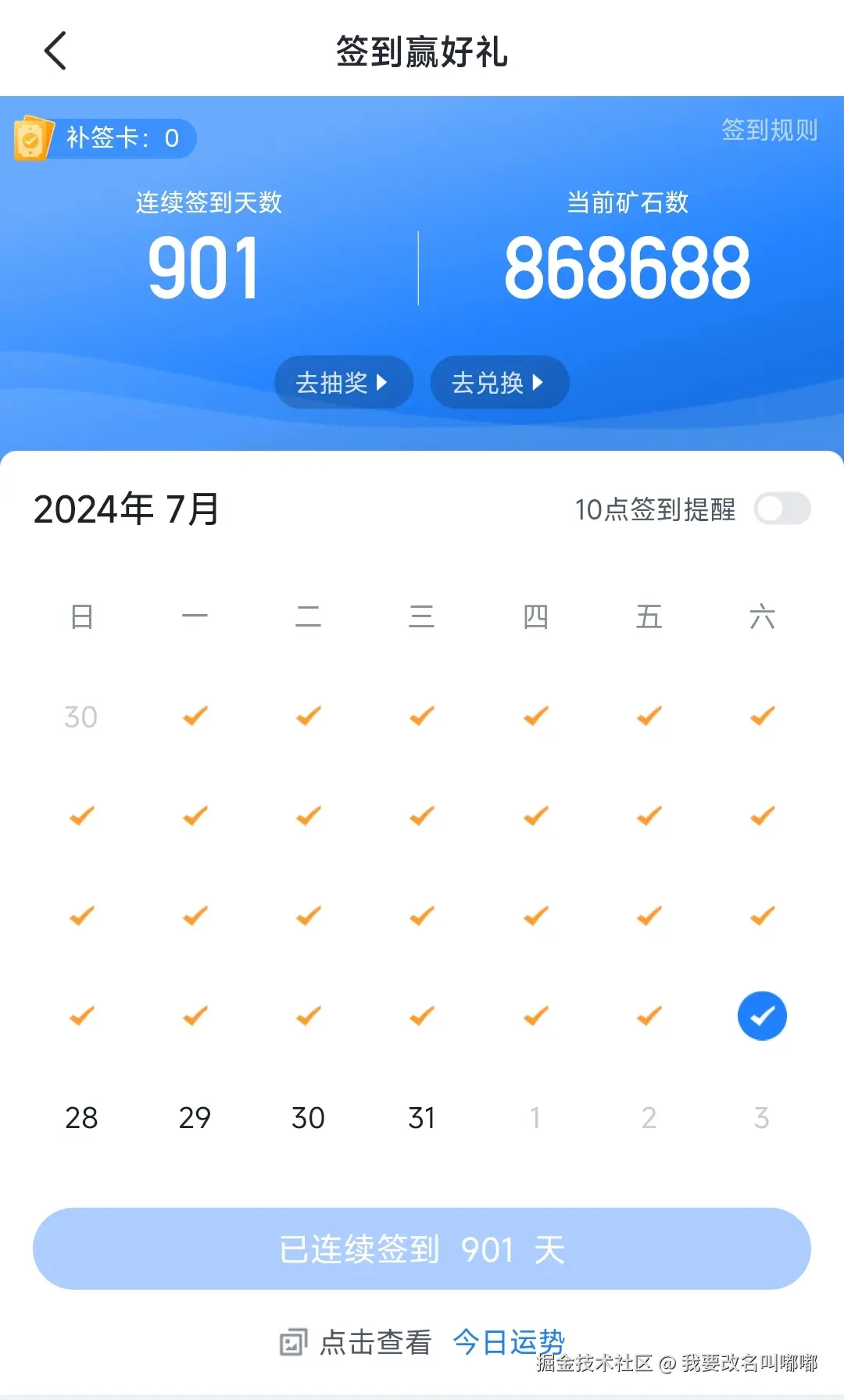Select the 2024年 7月 month label

coord(126,509)
